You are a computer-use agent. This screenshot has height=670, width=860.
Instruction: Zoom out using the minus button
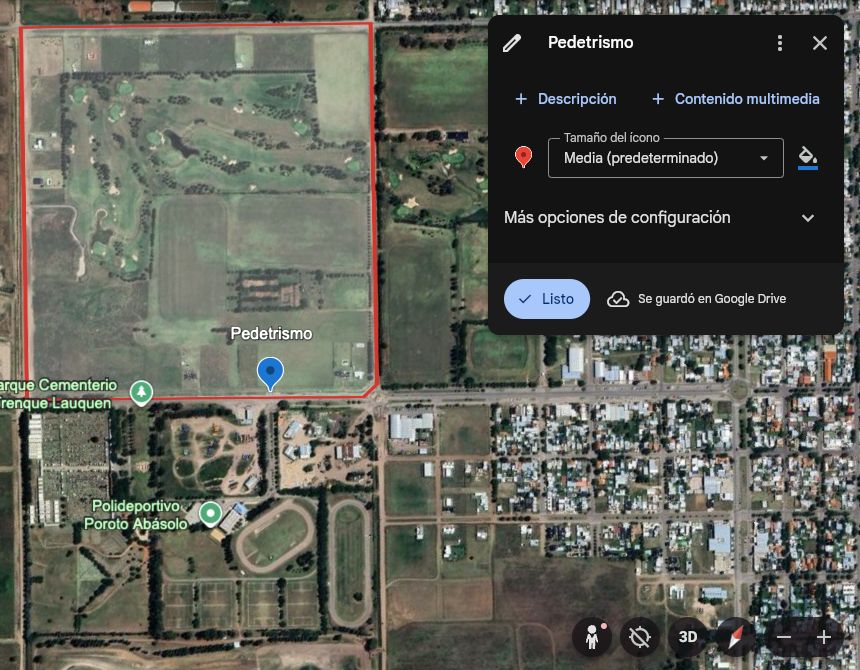pyautogui.click(x=784, y=637)
